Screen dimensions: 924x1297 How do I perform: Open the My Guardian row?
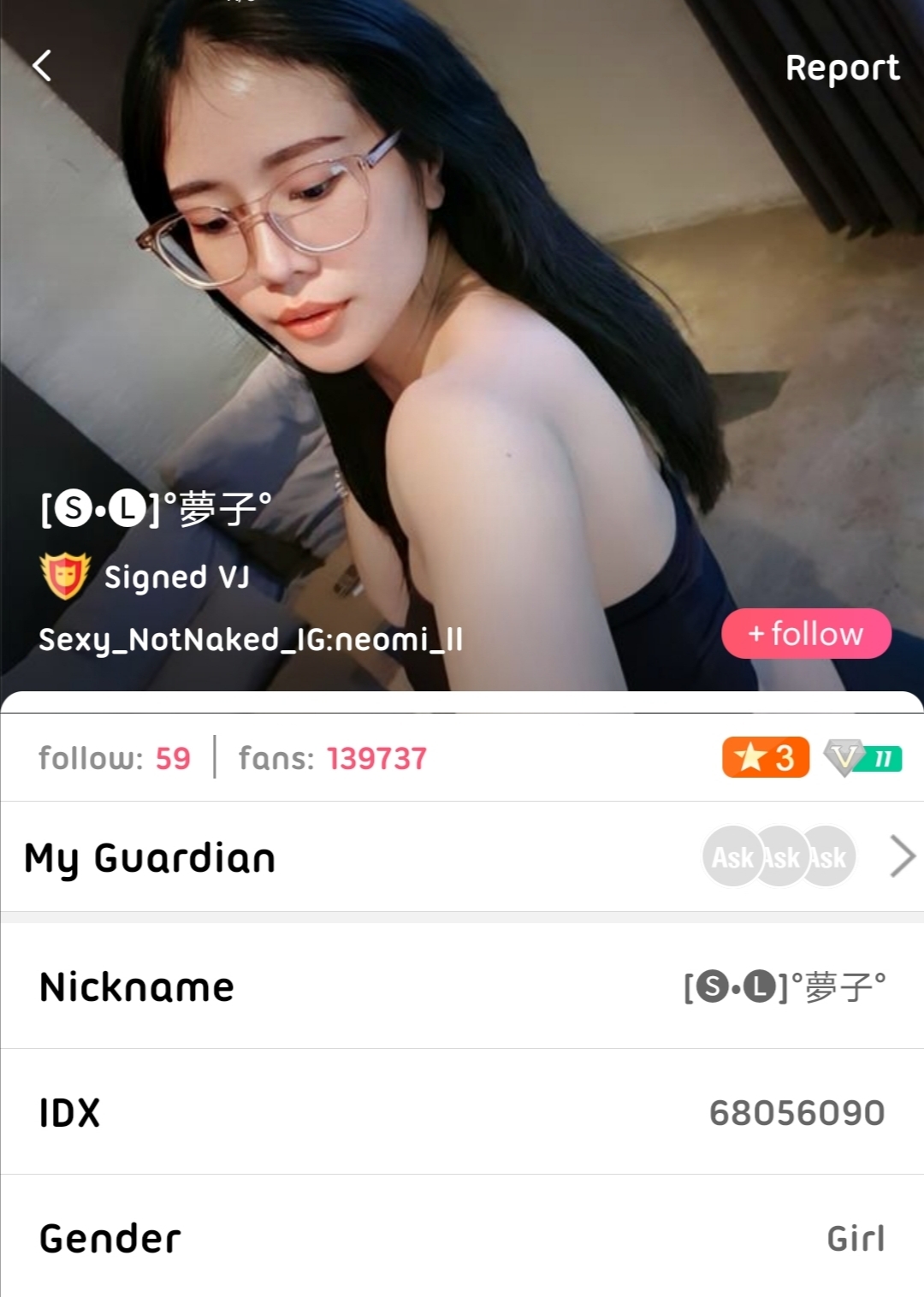click(462, 856)
